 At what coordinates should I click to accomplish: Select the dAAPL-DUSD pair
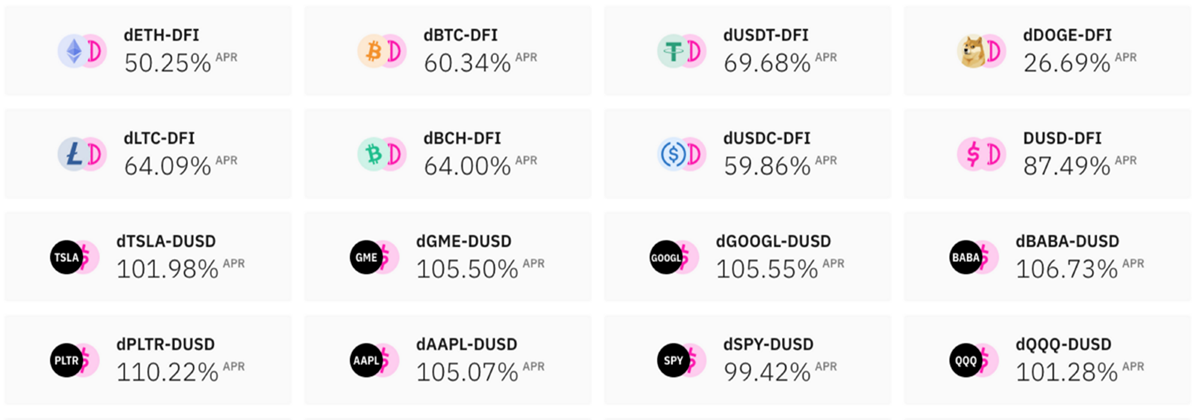(x=448, y=360)
